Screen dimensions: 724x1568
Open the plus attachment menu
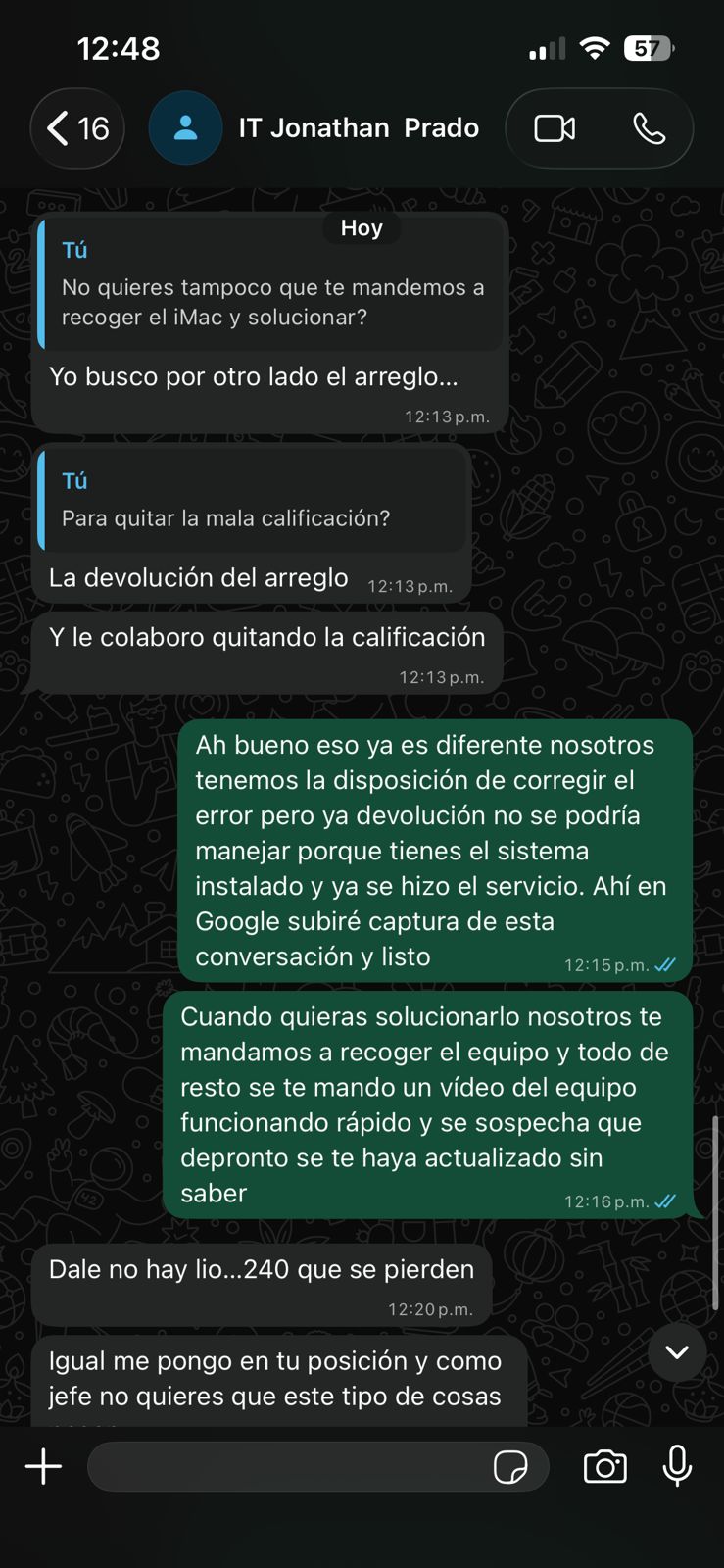[43, 1466]
